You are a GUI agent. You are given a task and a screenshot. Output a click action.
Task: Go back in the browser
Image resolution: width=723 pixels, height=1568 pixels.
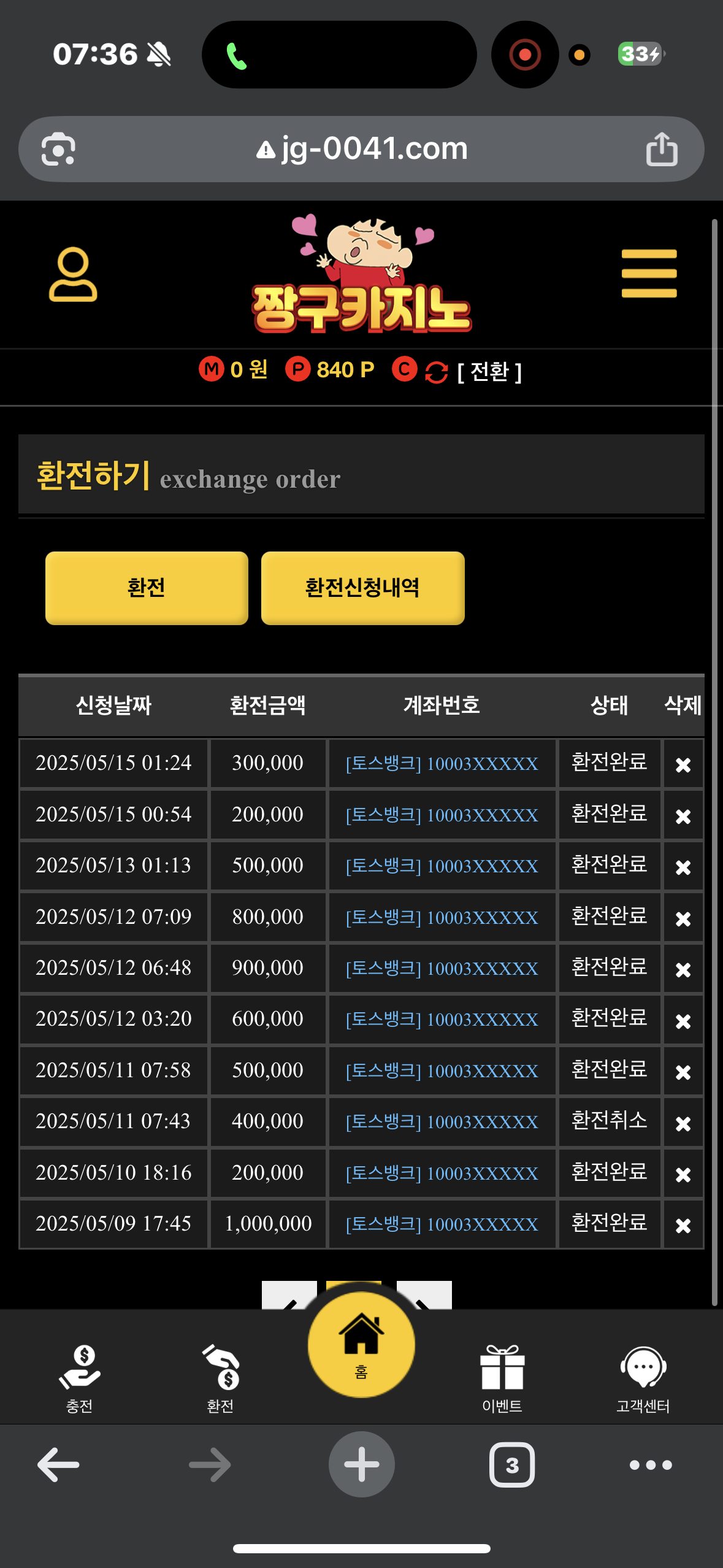click(x=58, y=1465)
